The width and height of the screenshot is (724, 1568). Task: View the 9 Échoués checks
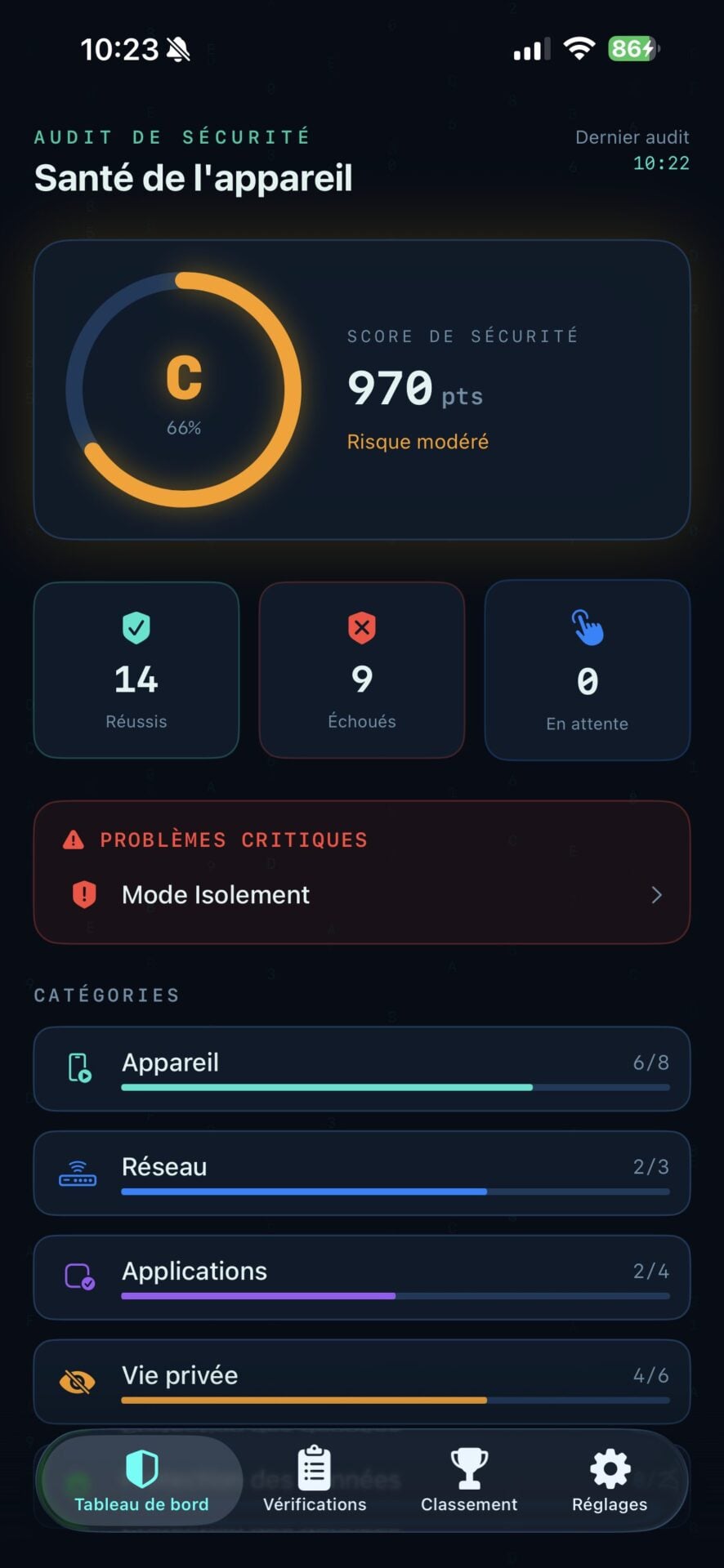click(x=362, y=670)
